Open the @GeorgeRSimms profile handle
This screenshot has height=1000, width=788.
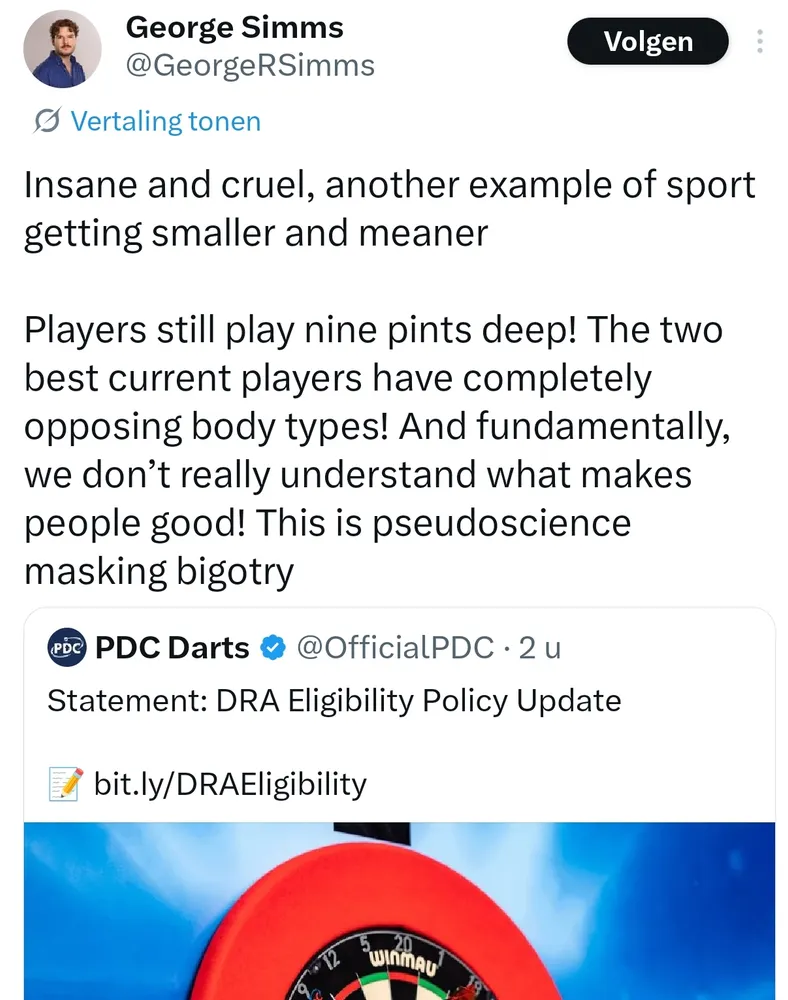(x=250, y=65)
